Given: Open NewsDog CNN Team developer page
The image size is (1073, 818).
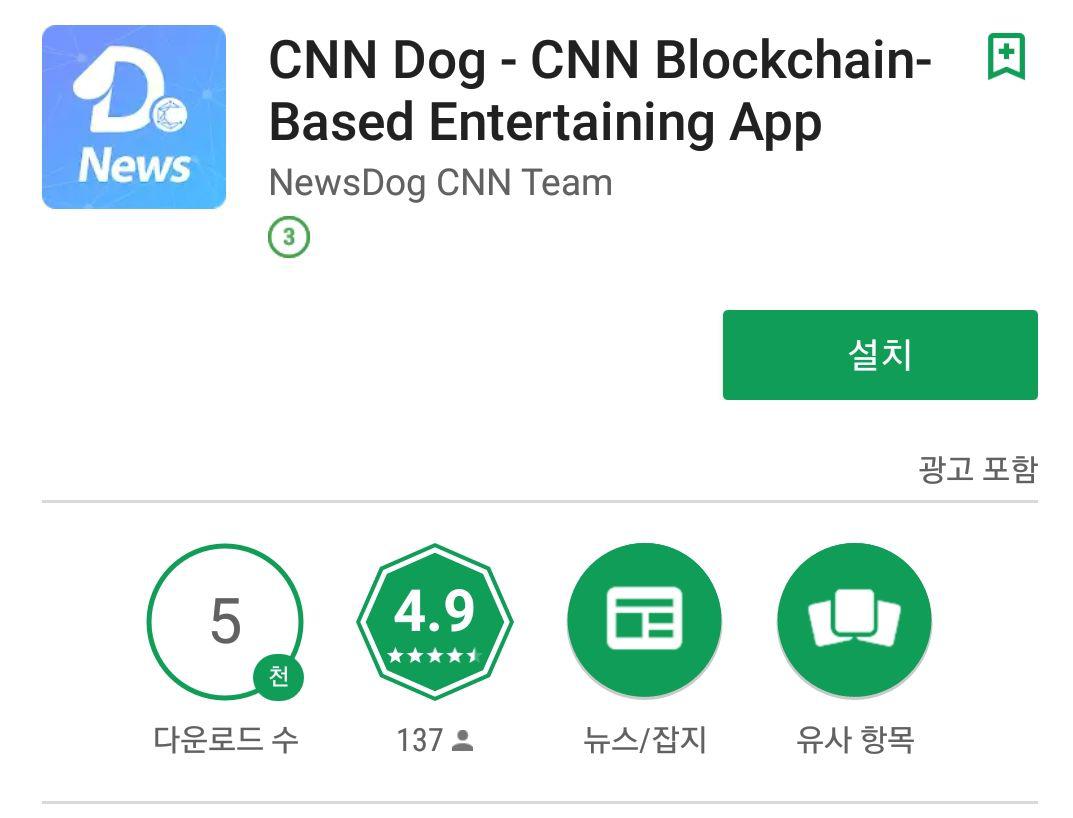Looking at the screenshot, I should click(441, 183).
